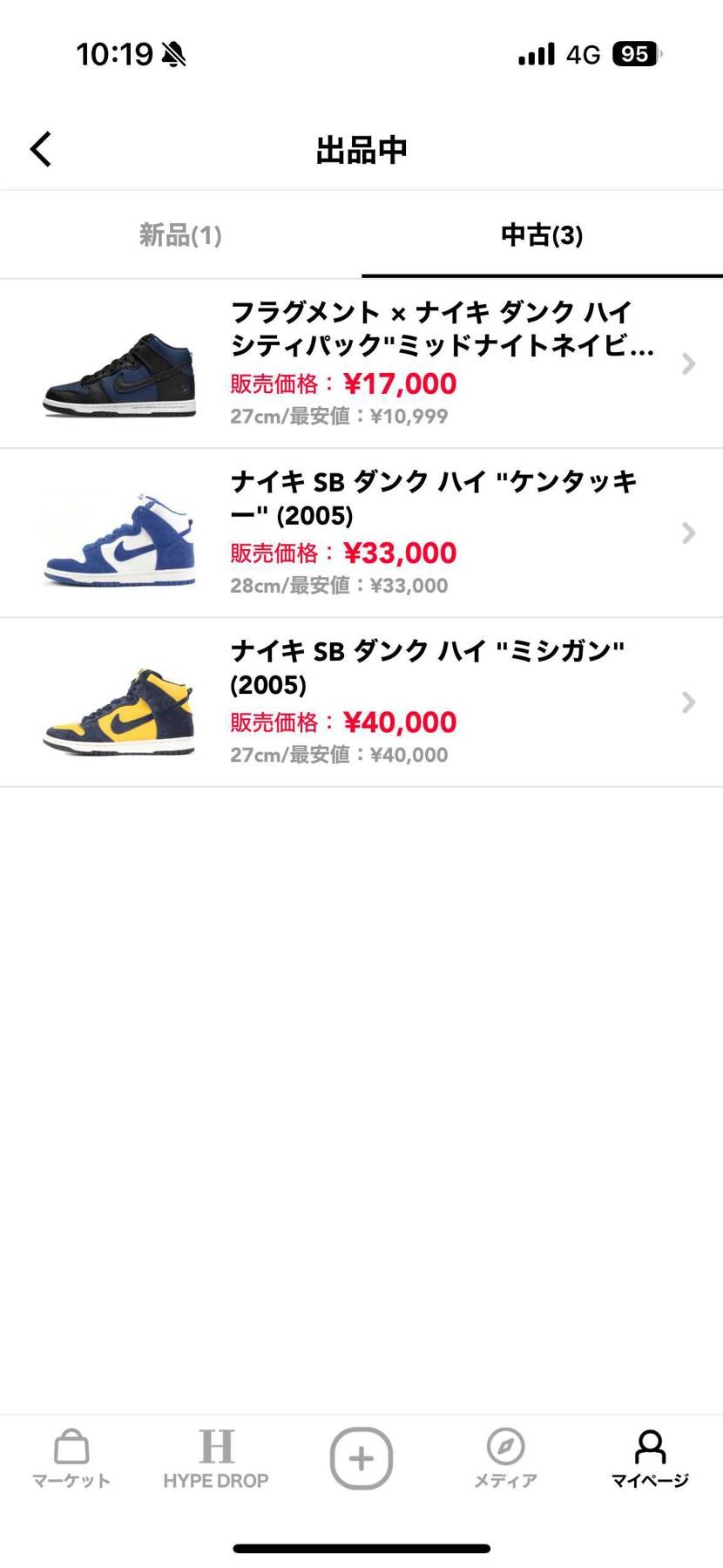The height and width of the screenshot is (1568, 723).
Task: Stay on the 中古(3) tab
Action: [540, 235]
